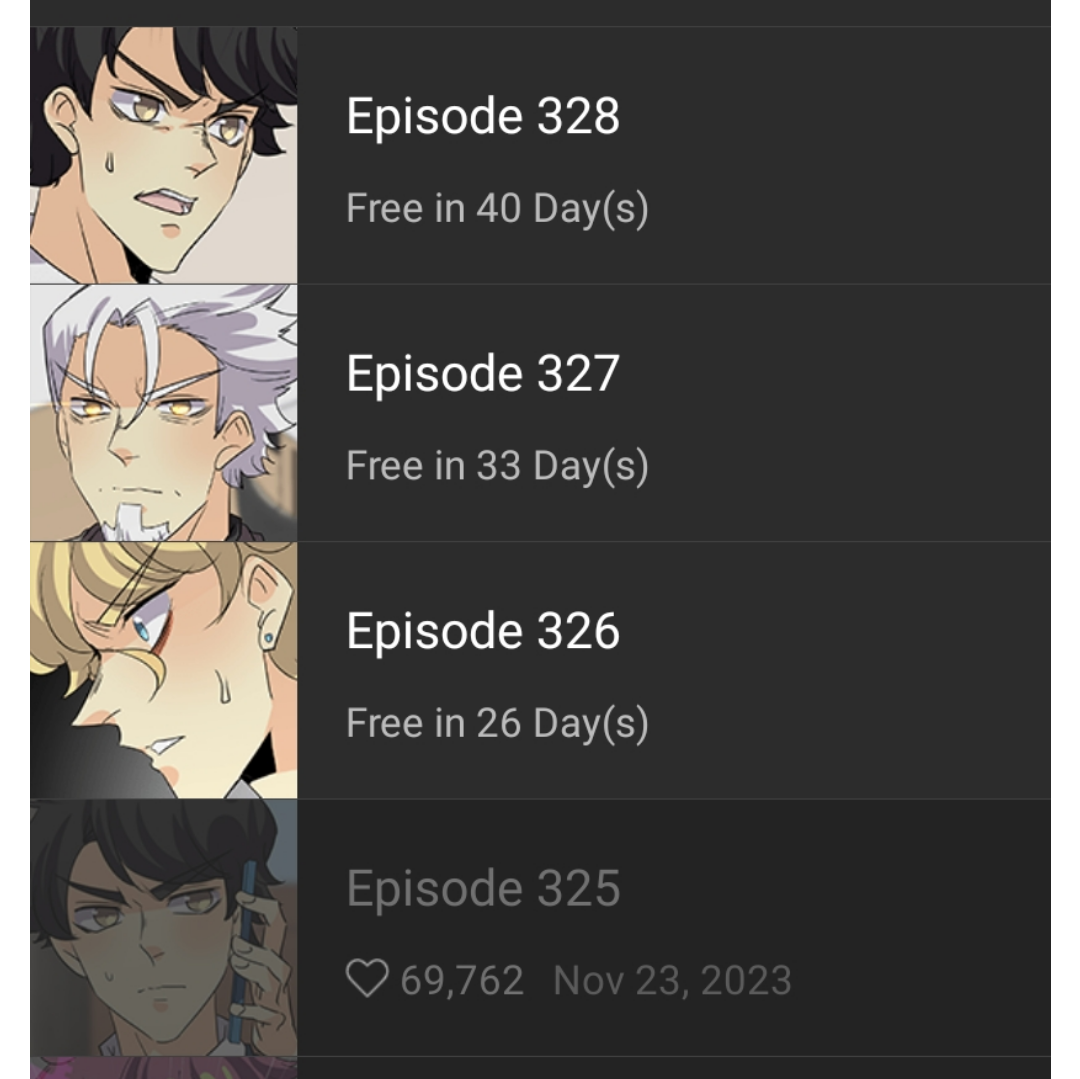The width and height of the screenshot is (1080, 1079).
Task: Open Episode 328 row
Action: pos(540,156)
